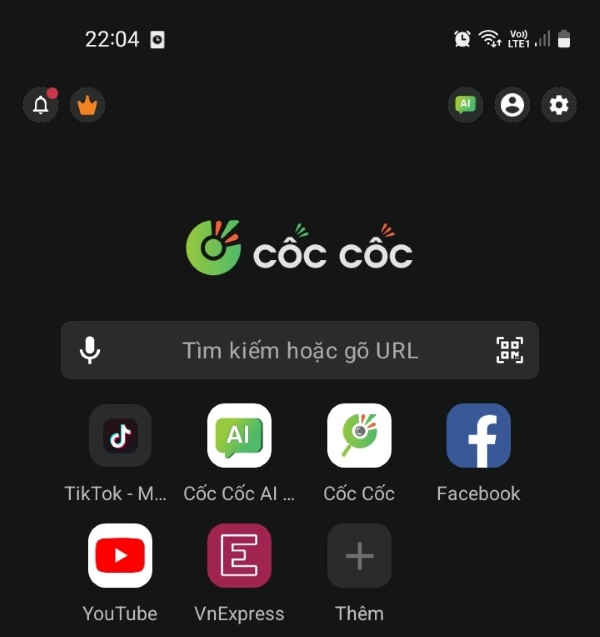Scan a QR code from search bar

tap(510, 350)
